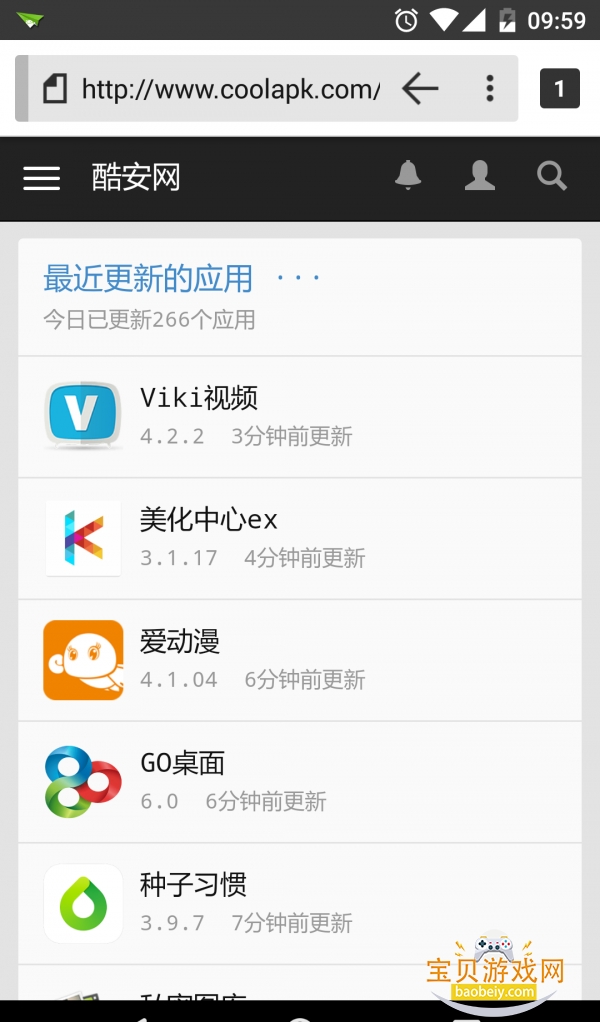Open the browser overflow menu
The width and height of the screenshot is (600, 1022).
pyautogui.click(x=490, y=89)
